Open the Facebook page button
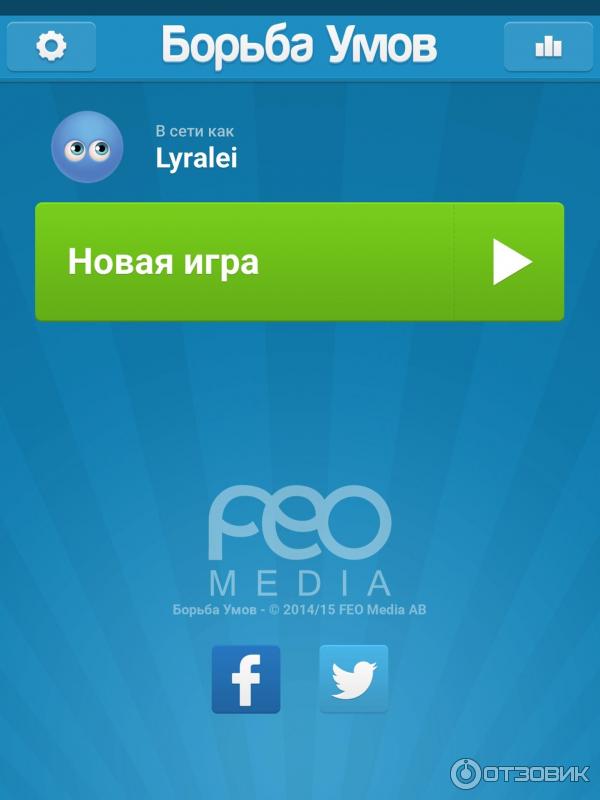The width and height of the screenshot is (600, 800). pyautogui.click(x=246, y=679)
